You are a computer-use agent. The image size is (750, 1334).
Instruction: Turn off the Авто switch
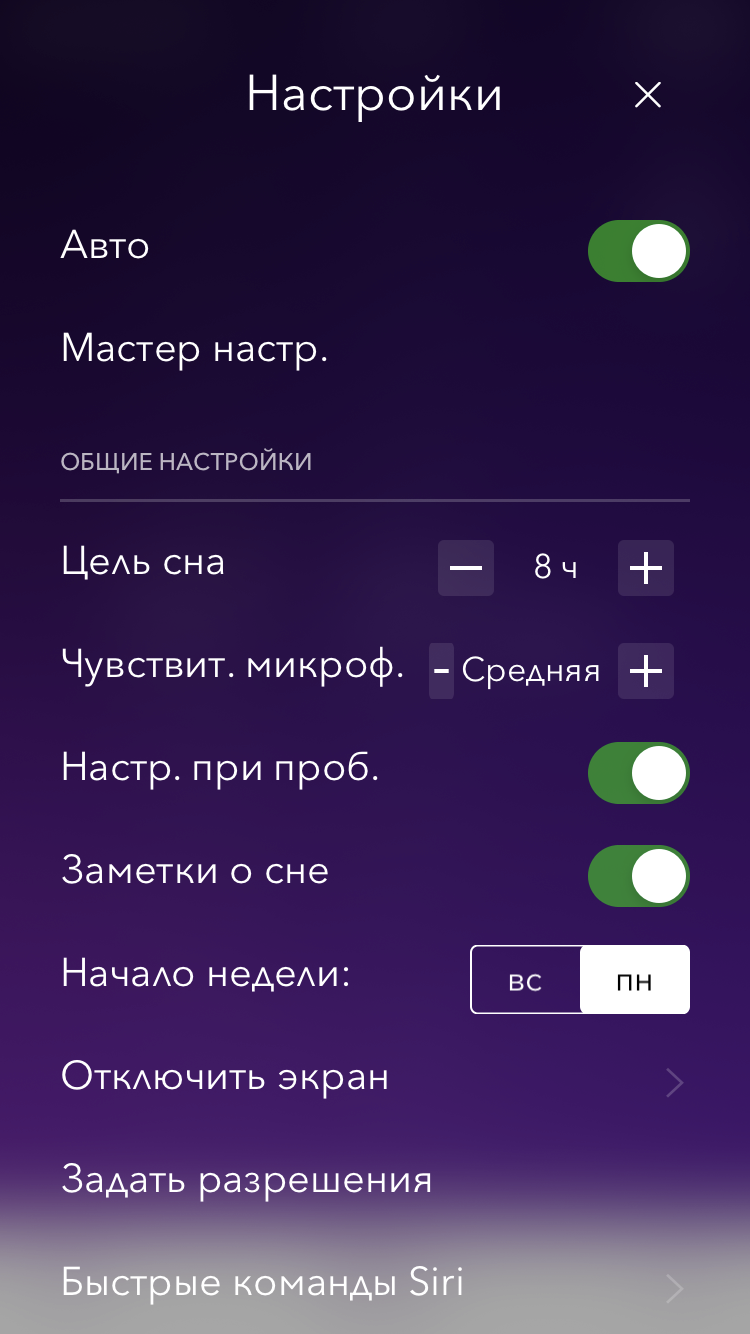(638, 251)
